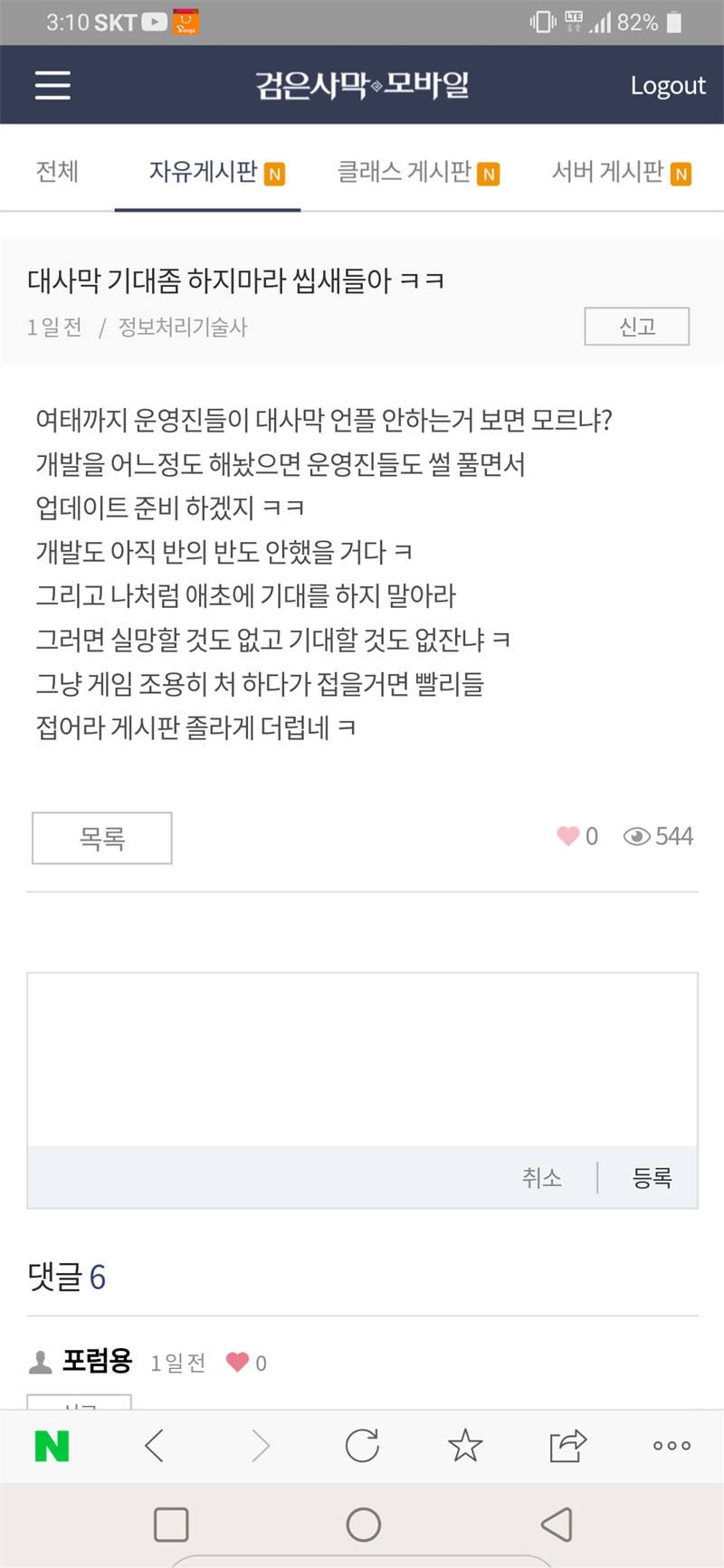This screenshot has height=1568, width=724.
Task: Share this page
Action: [x=568, y=1446]
